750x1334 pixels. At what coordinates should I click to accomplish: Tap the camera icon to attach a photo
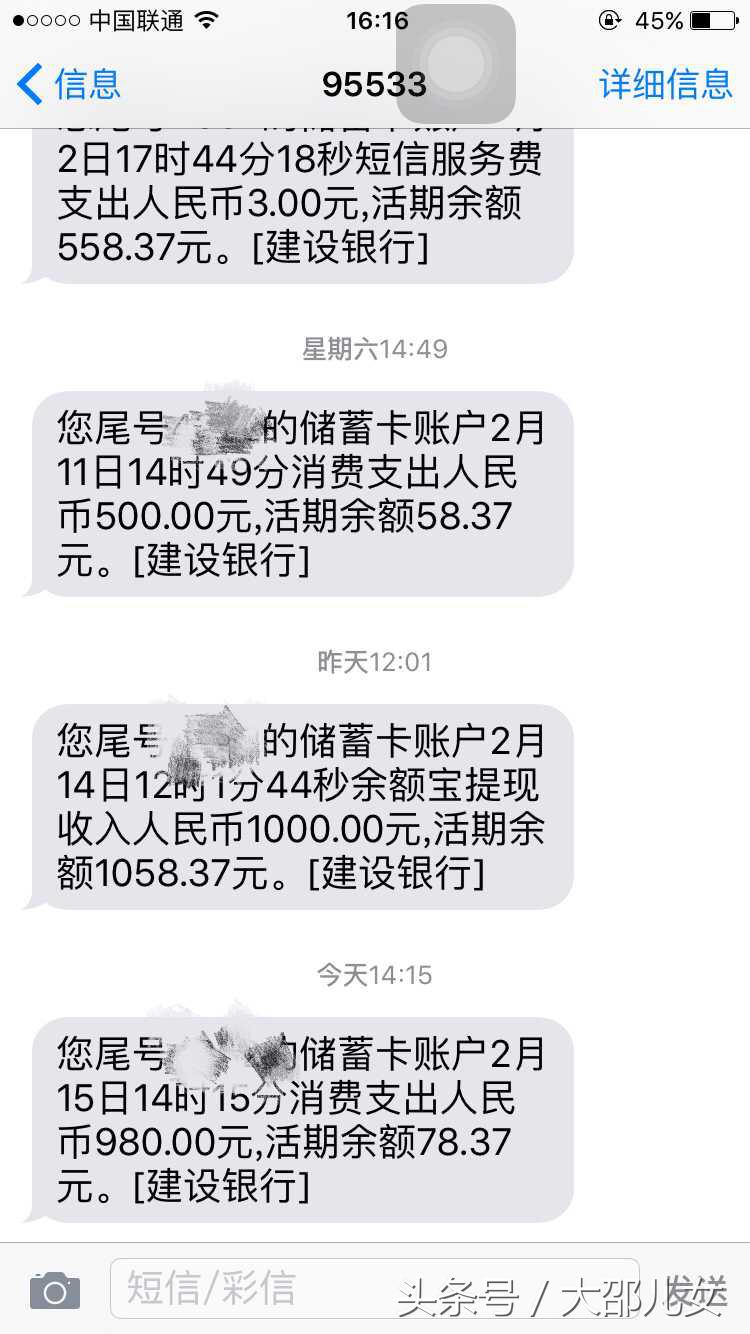54,1290
